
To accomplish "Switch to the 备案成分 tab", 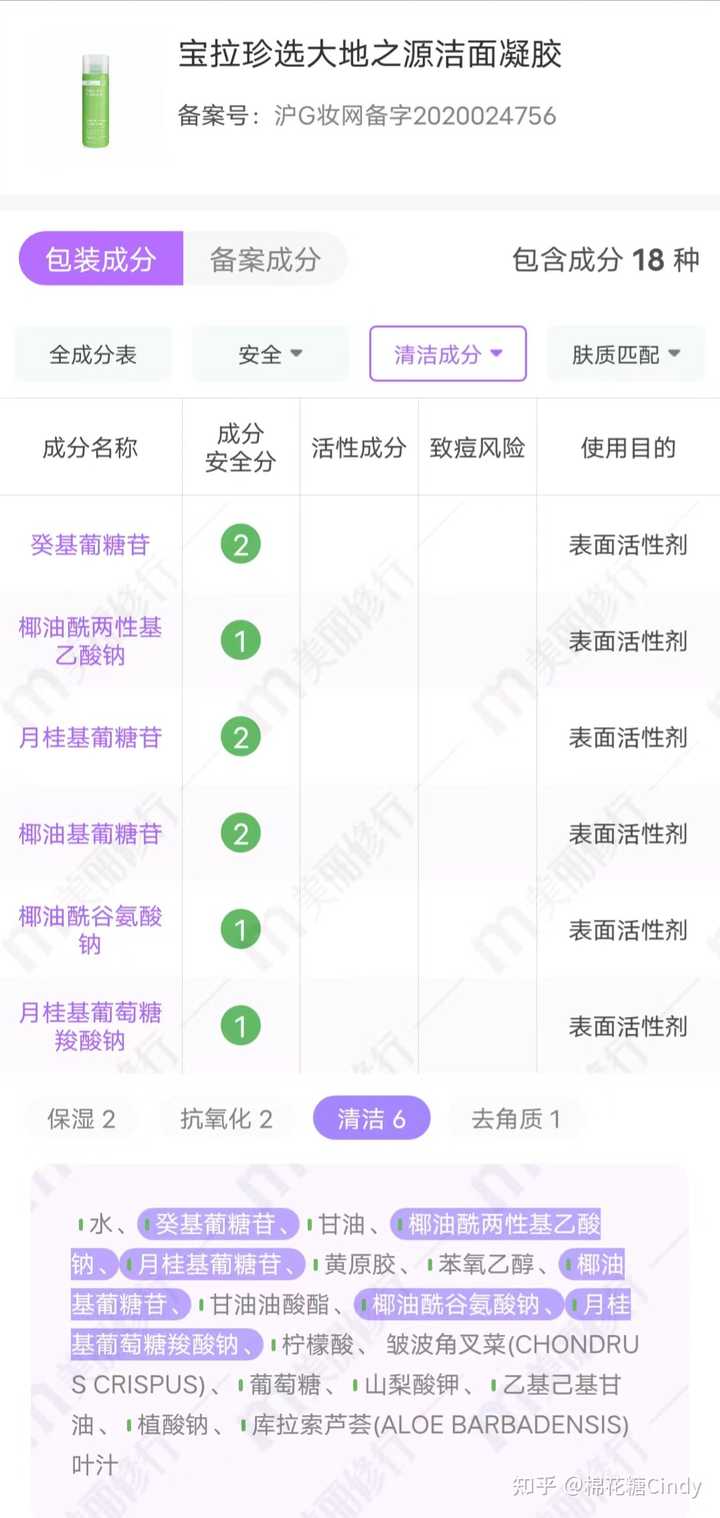I will coord(265,260).
